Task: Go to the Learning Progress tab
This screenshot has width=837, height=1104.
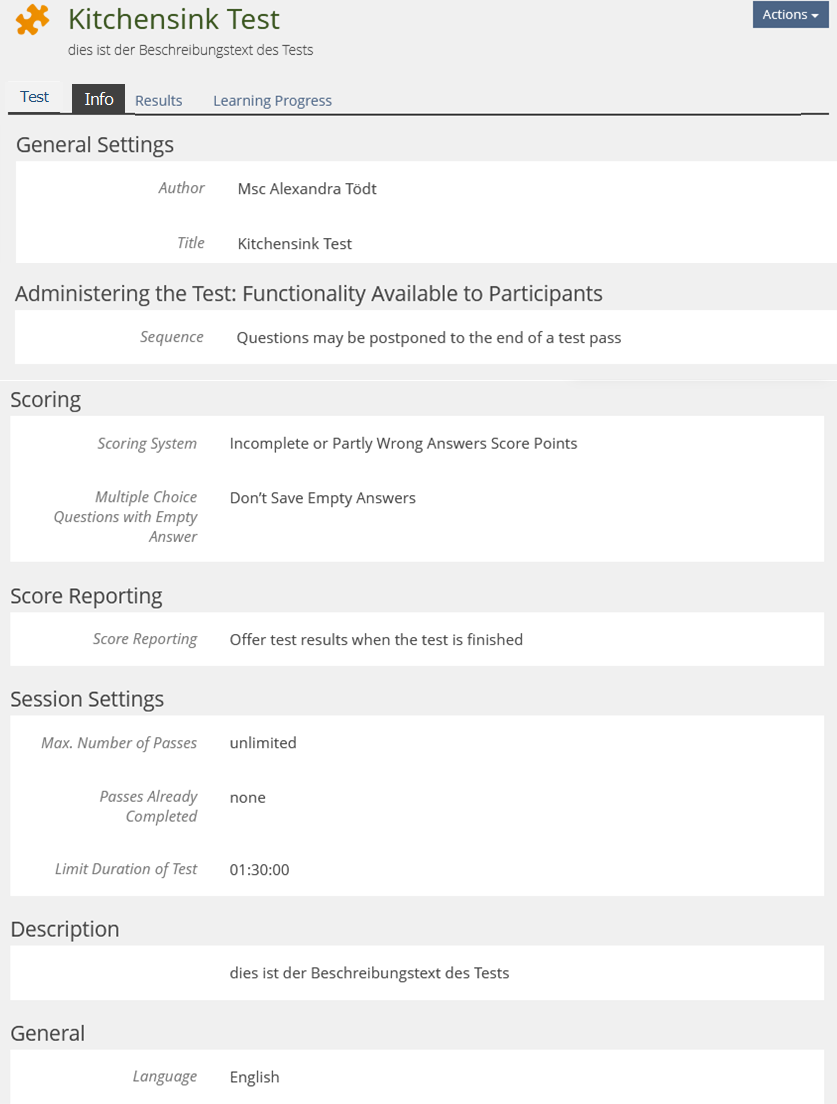Action: 272,100
